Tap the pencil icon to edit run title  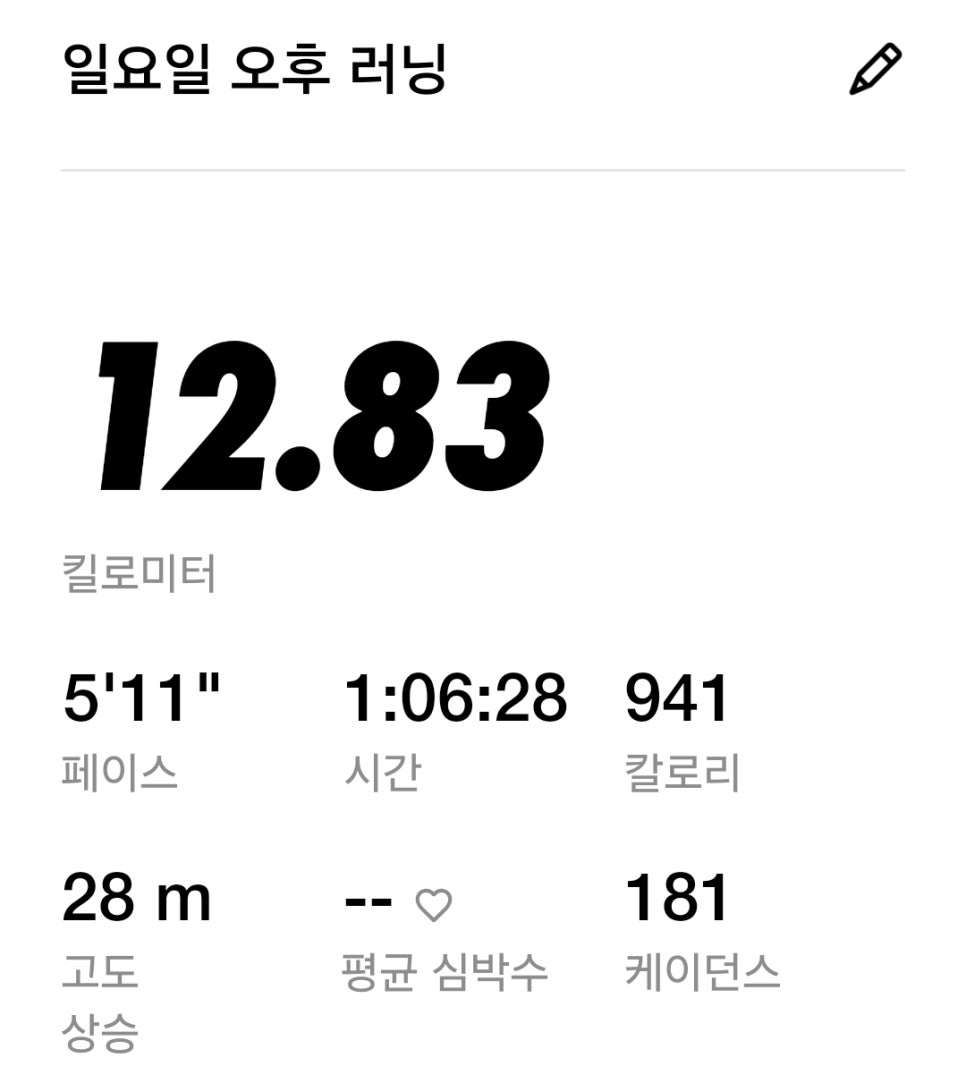(x=876, y=69)
